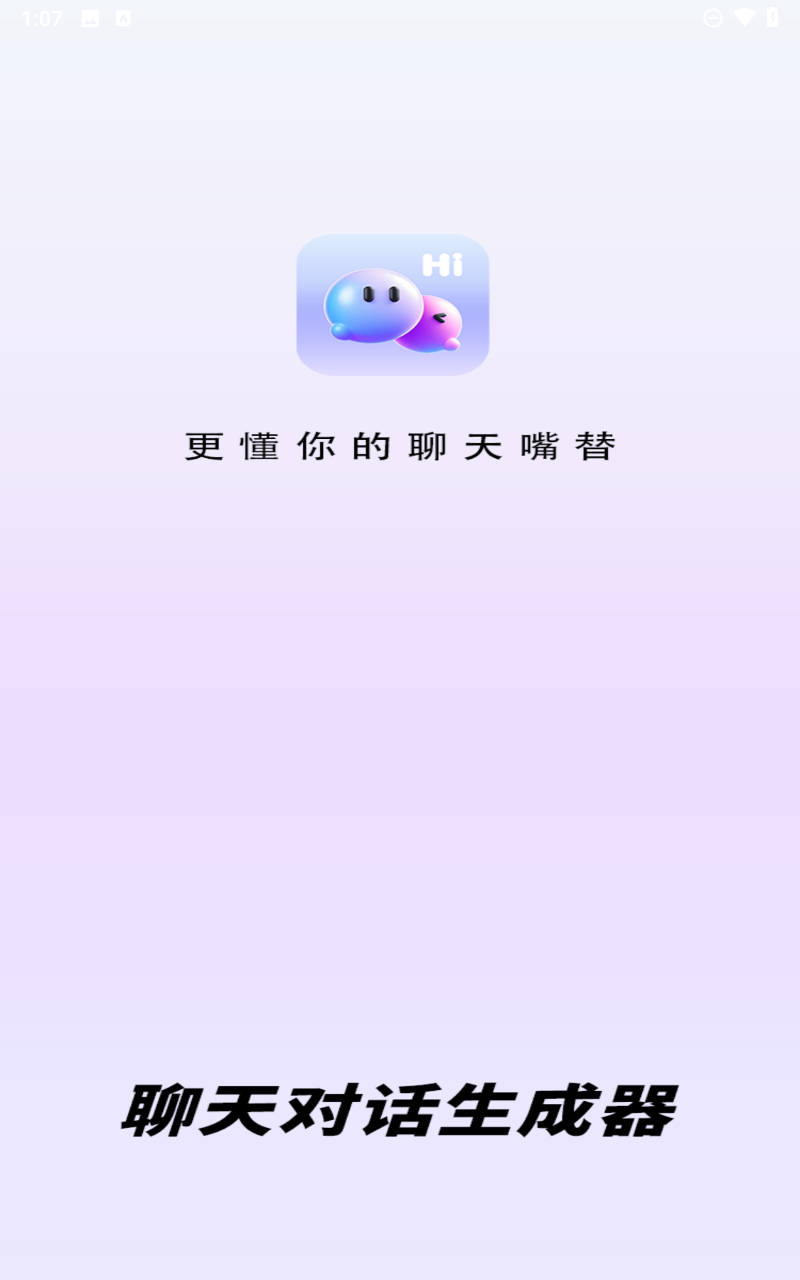
Task: Tap the do-not-disturb status icon
Action: click(712, 16)
